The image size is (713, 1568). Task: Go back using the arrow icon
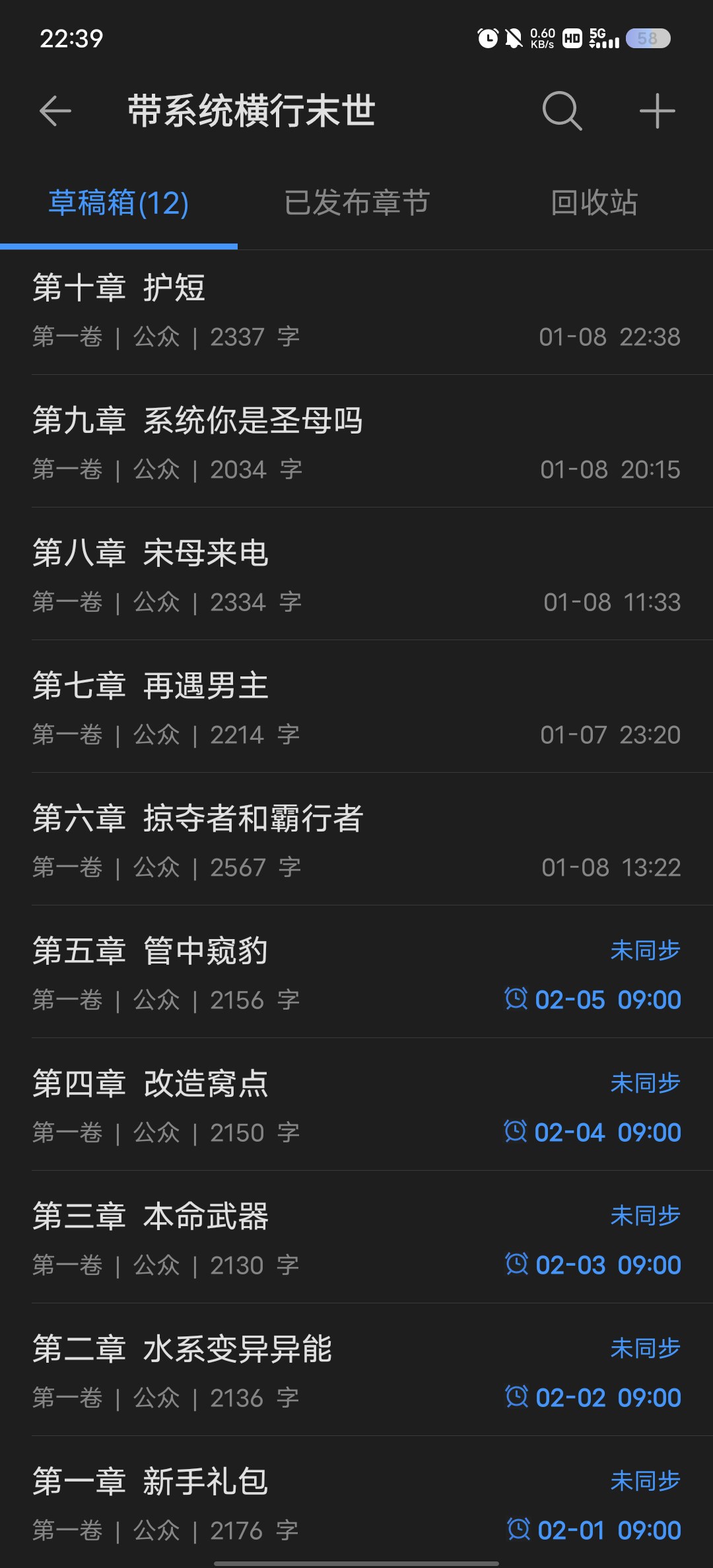(x=55, y=111)
